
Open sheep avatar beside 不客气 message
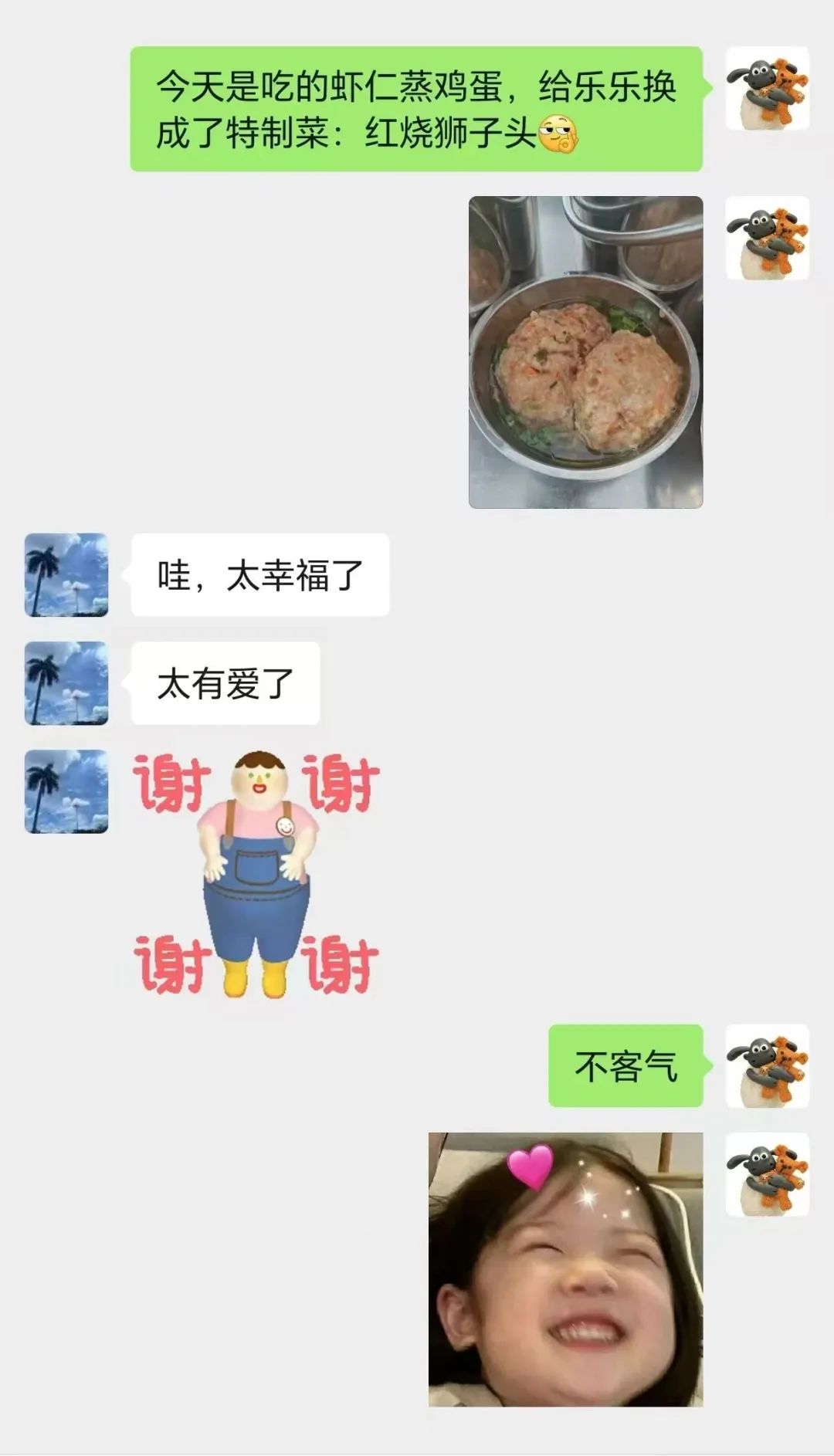click(x=767, y=1066)
